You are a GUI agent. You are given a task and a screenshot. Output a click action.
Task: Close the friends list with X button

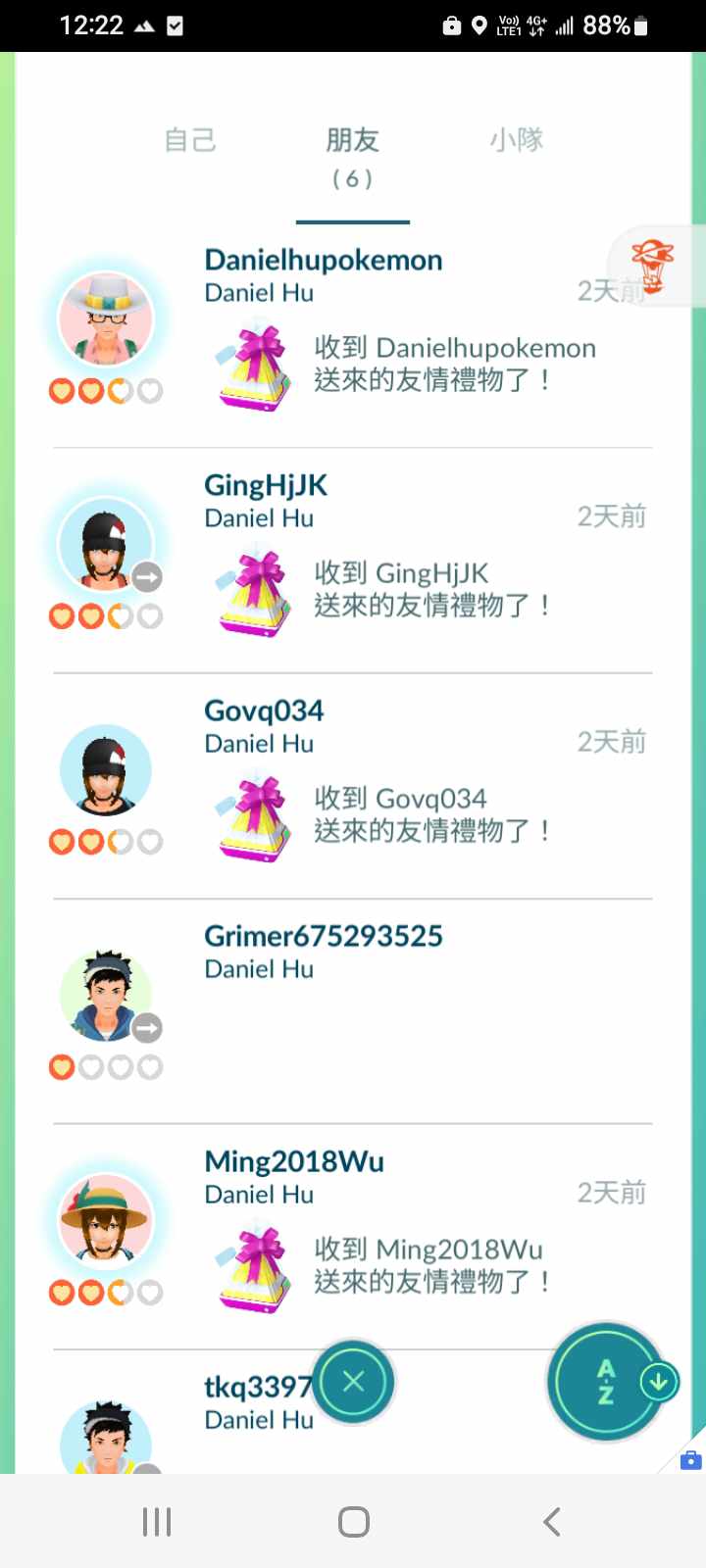353,1382
